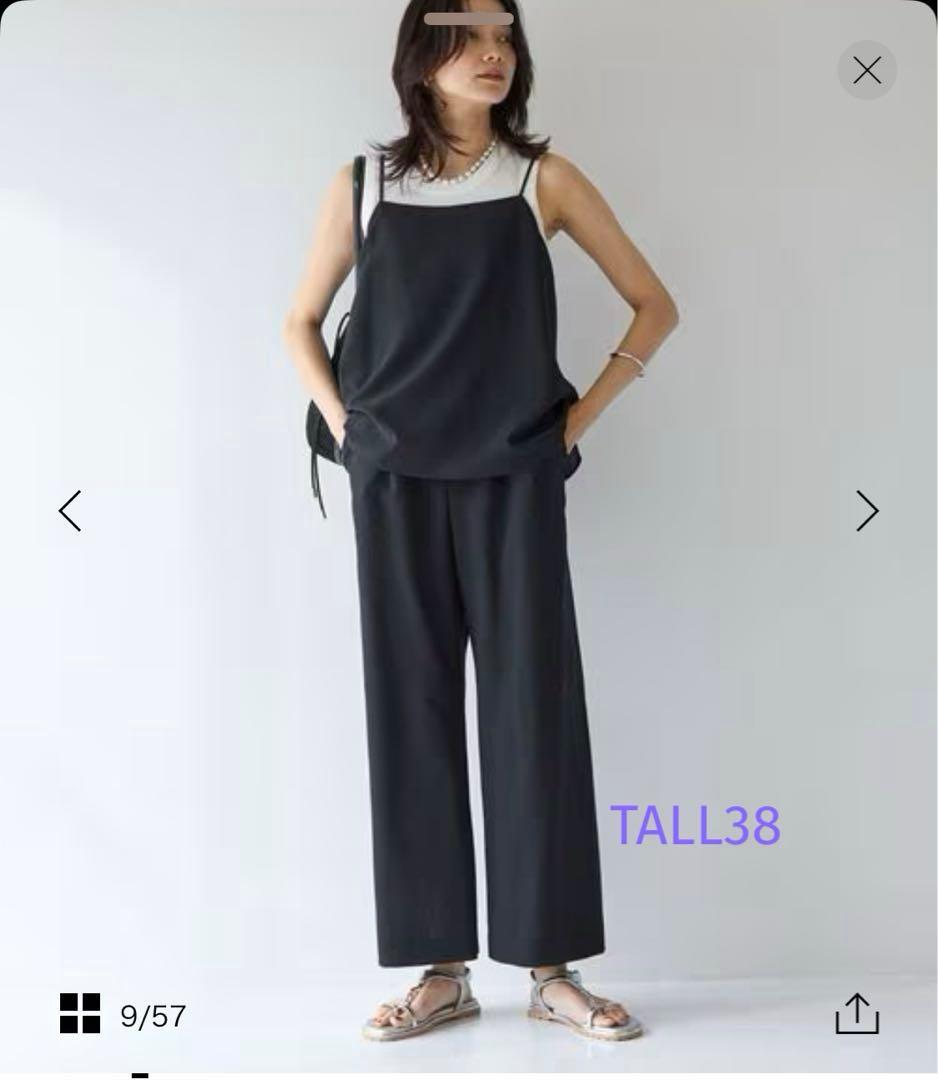Tap the 9/57 photo counter

coord(151,1016)
